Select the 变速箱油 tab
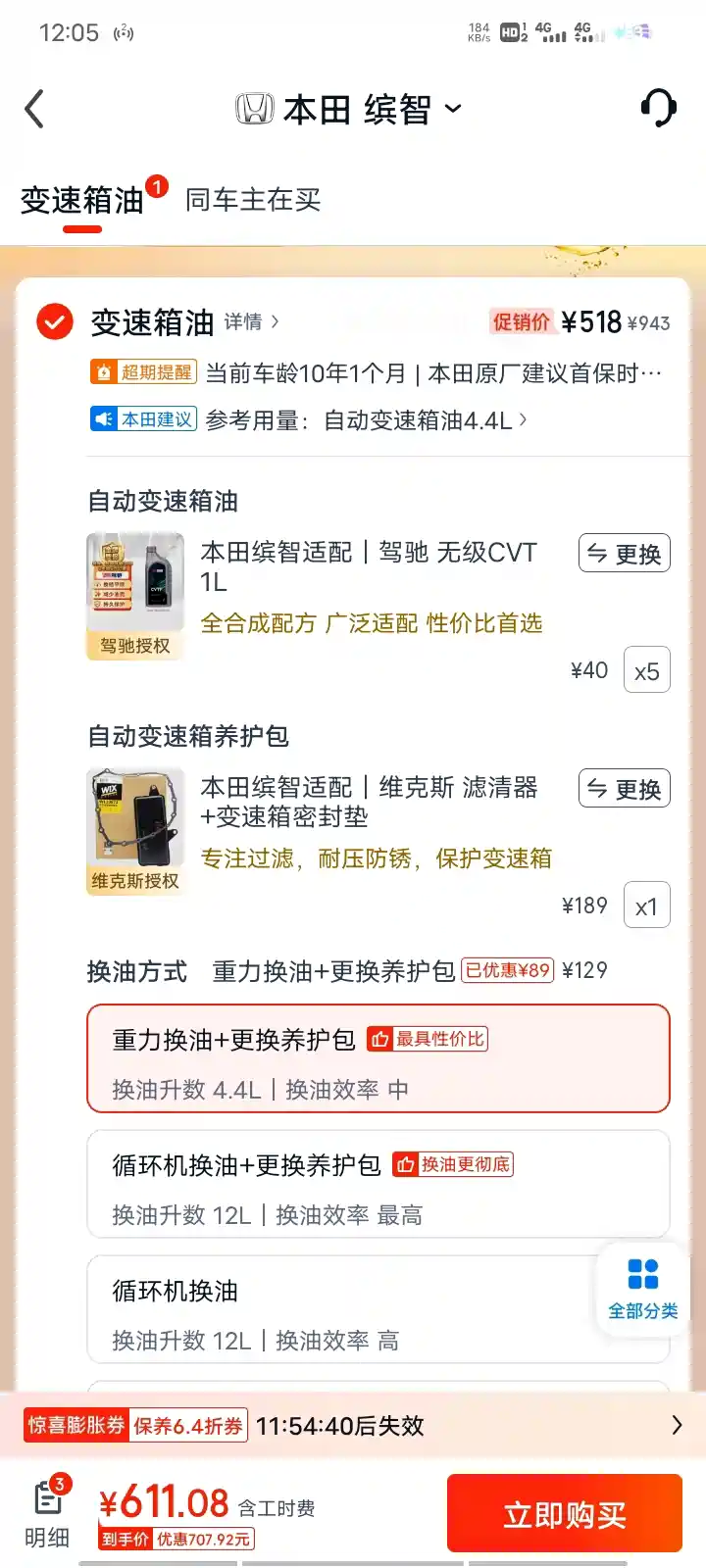Image resolution: width=706 pixels, height=1568 pixels. pos(82,200)
